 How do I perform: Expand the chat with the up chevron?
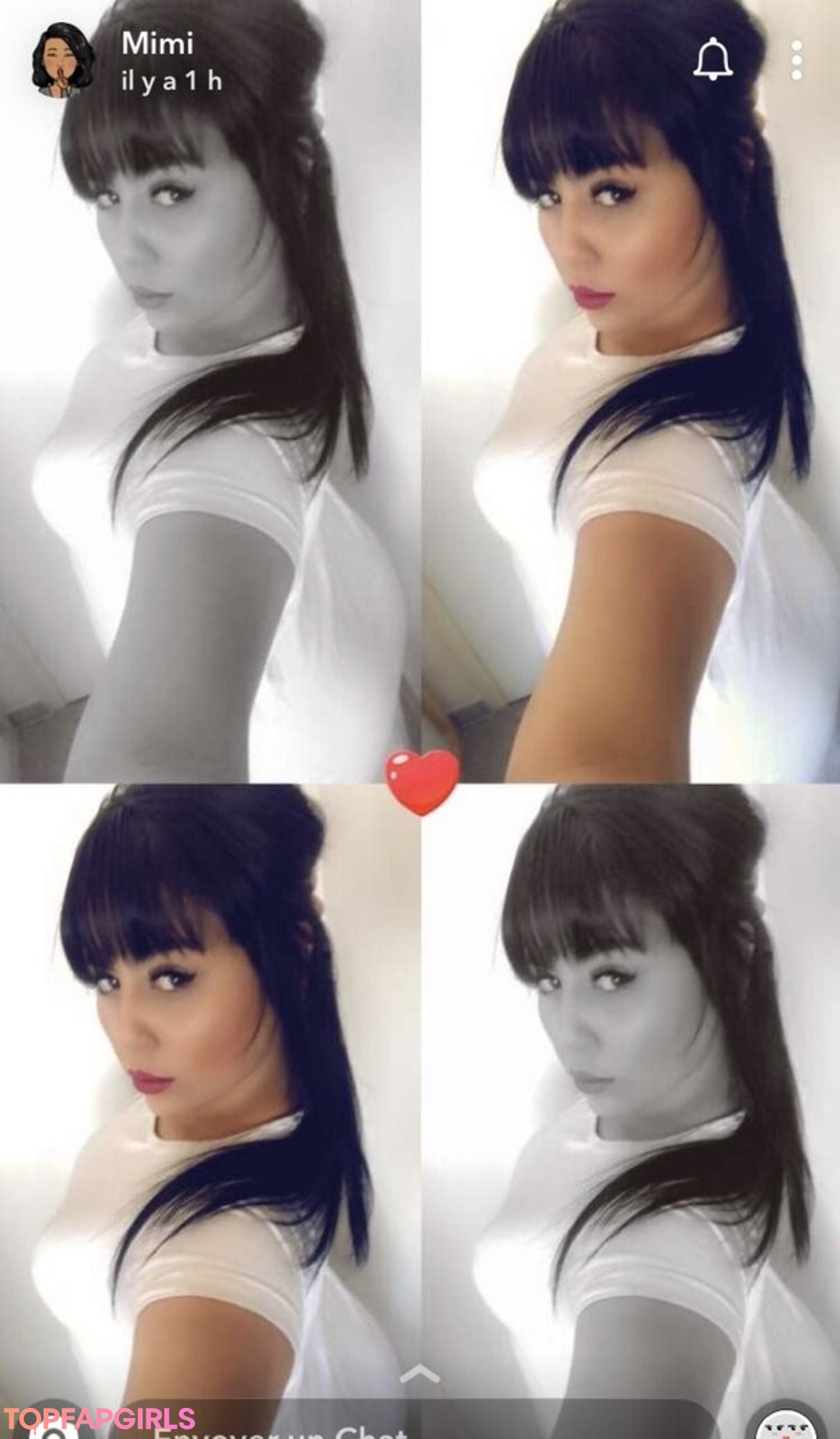point(419,1375)
